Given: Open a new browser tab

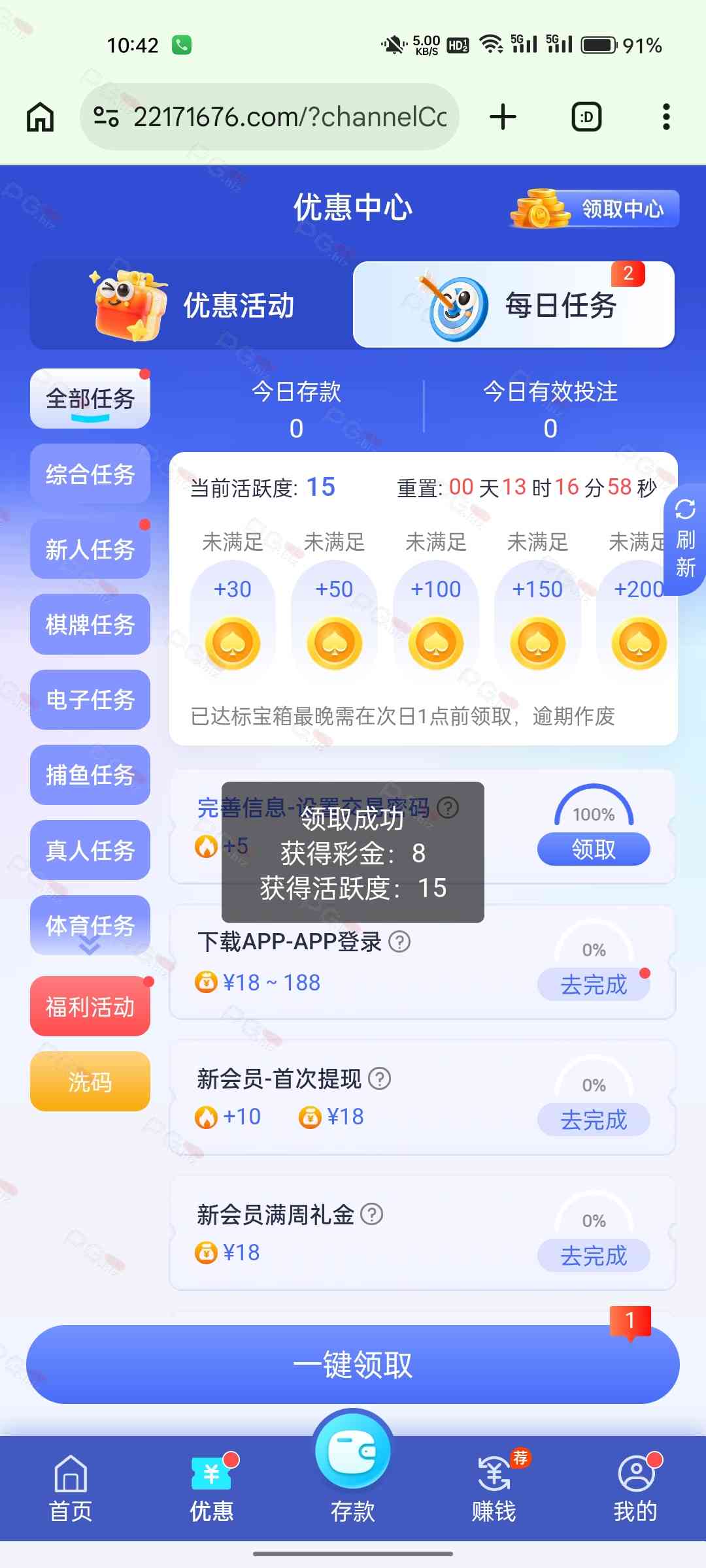Looking at the screenshot, I should tap(503, 118).
